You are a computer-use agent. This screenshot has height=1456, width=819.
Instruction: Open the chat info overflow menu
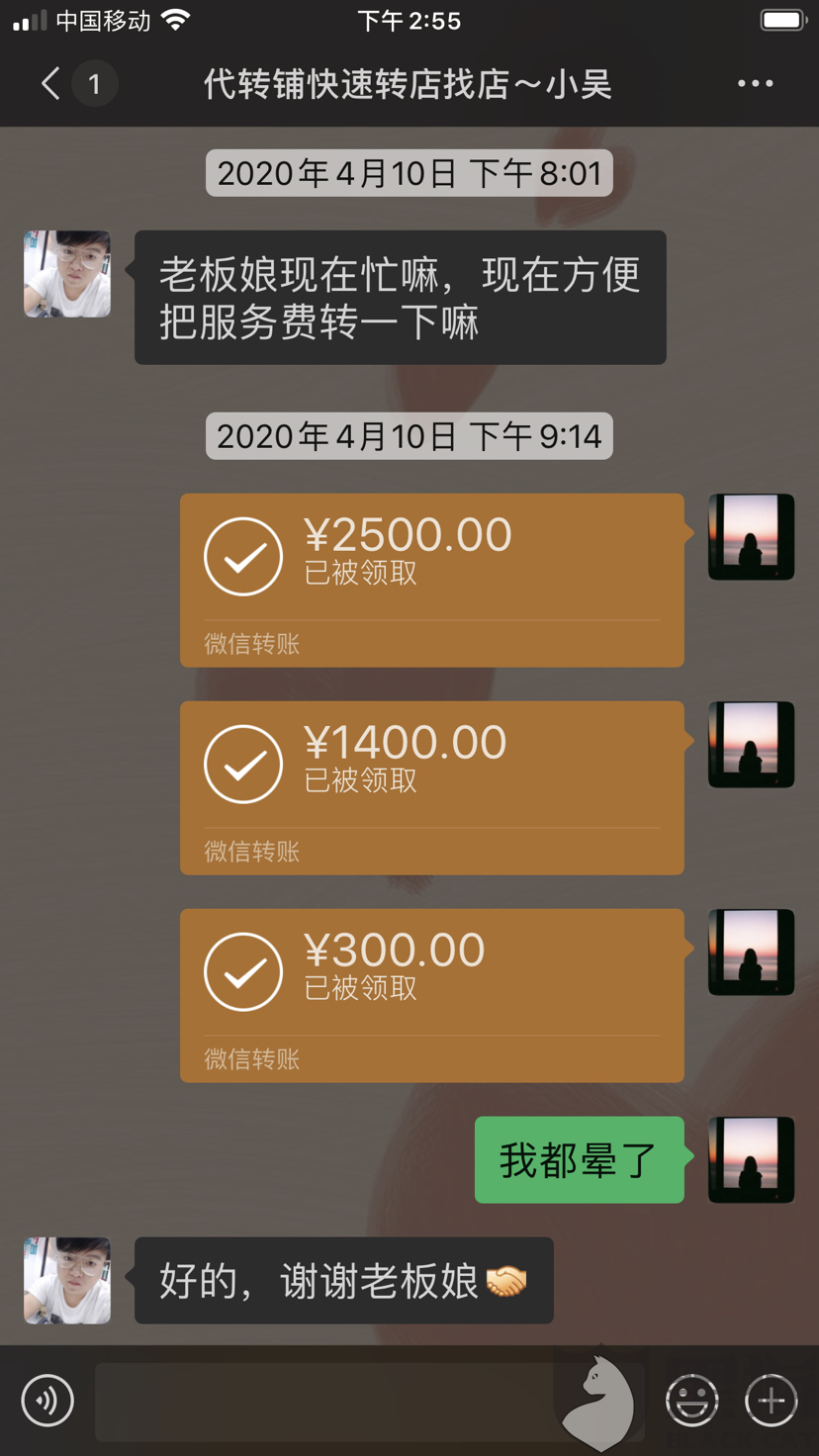coord(755,84)
